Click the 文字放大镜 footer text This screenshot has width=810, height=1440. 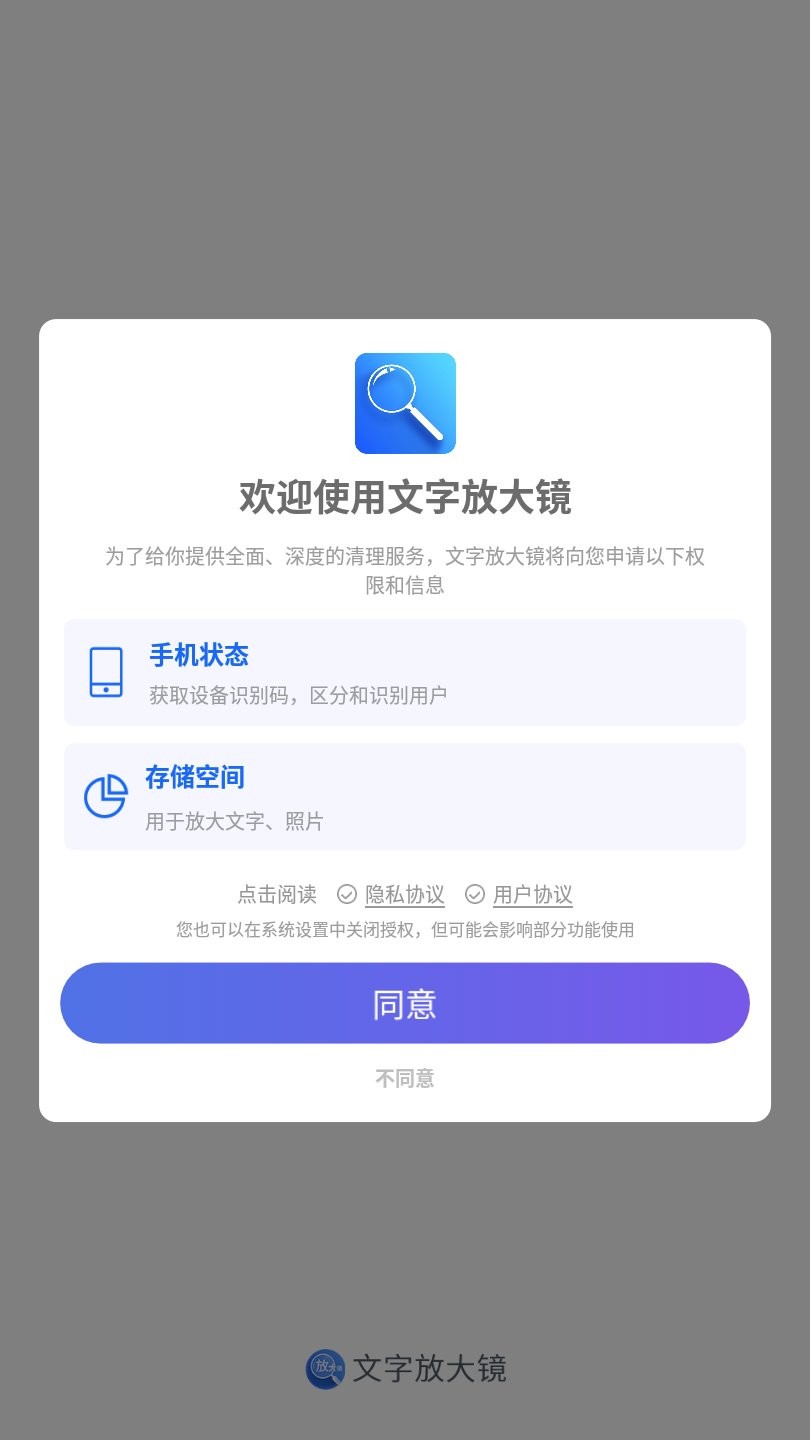coord(434,1367)
